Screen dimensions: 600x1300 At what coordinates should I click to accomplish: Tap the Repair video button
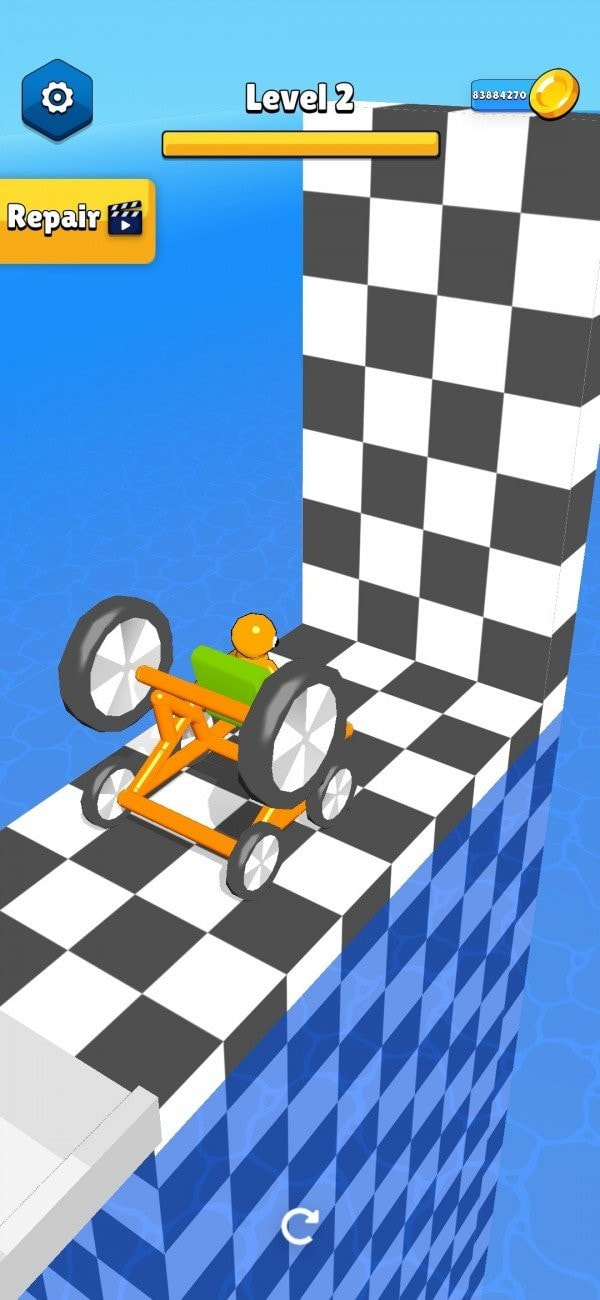76,219
